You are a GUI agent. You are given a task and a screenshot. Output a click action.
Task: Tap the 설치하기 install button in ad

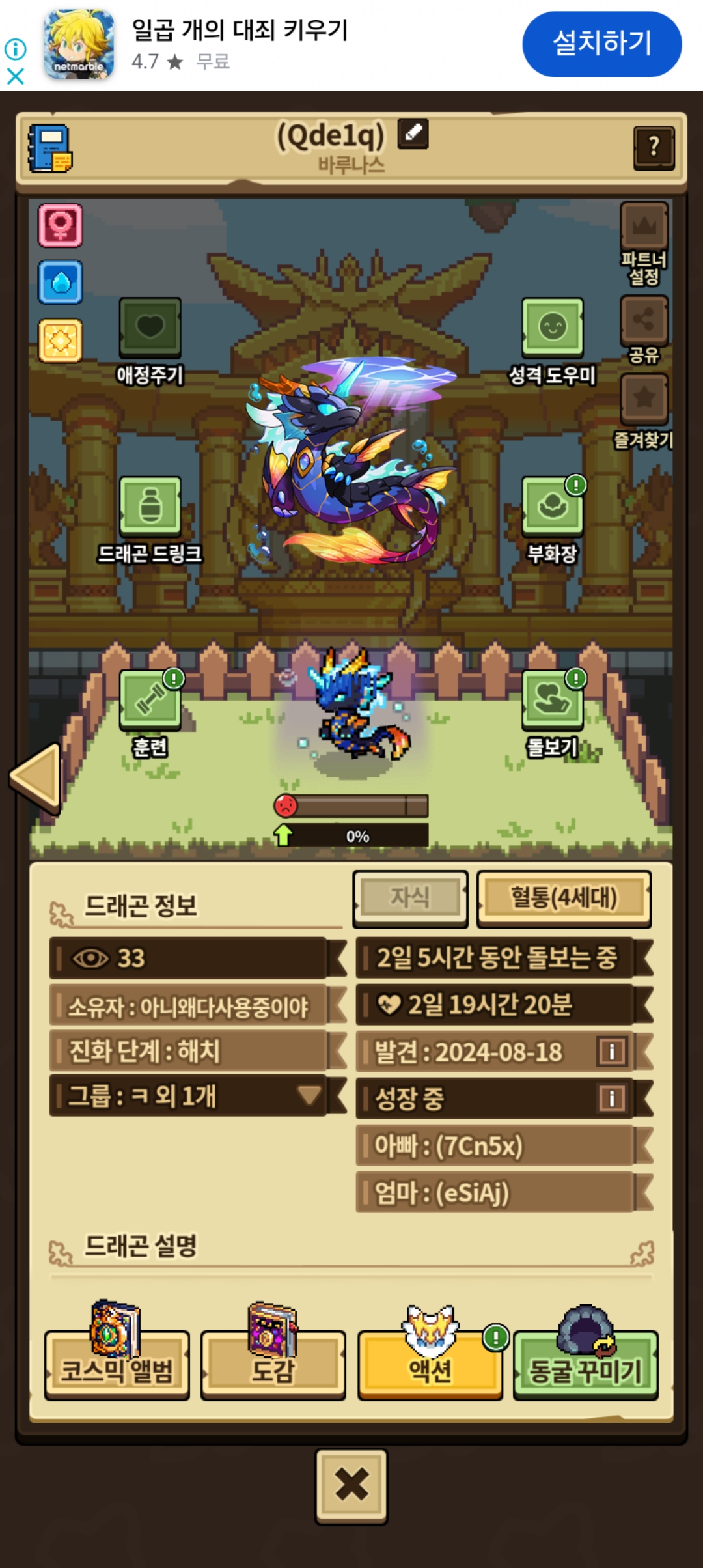[x=601, y=44]
